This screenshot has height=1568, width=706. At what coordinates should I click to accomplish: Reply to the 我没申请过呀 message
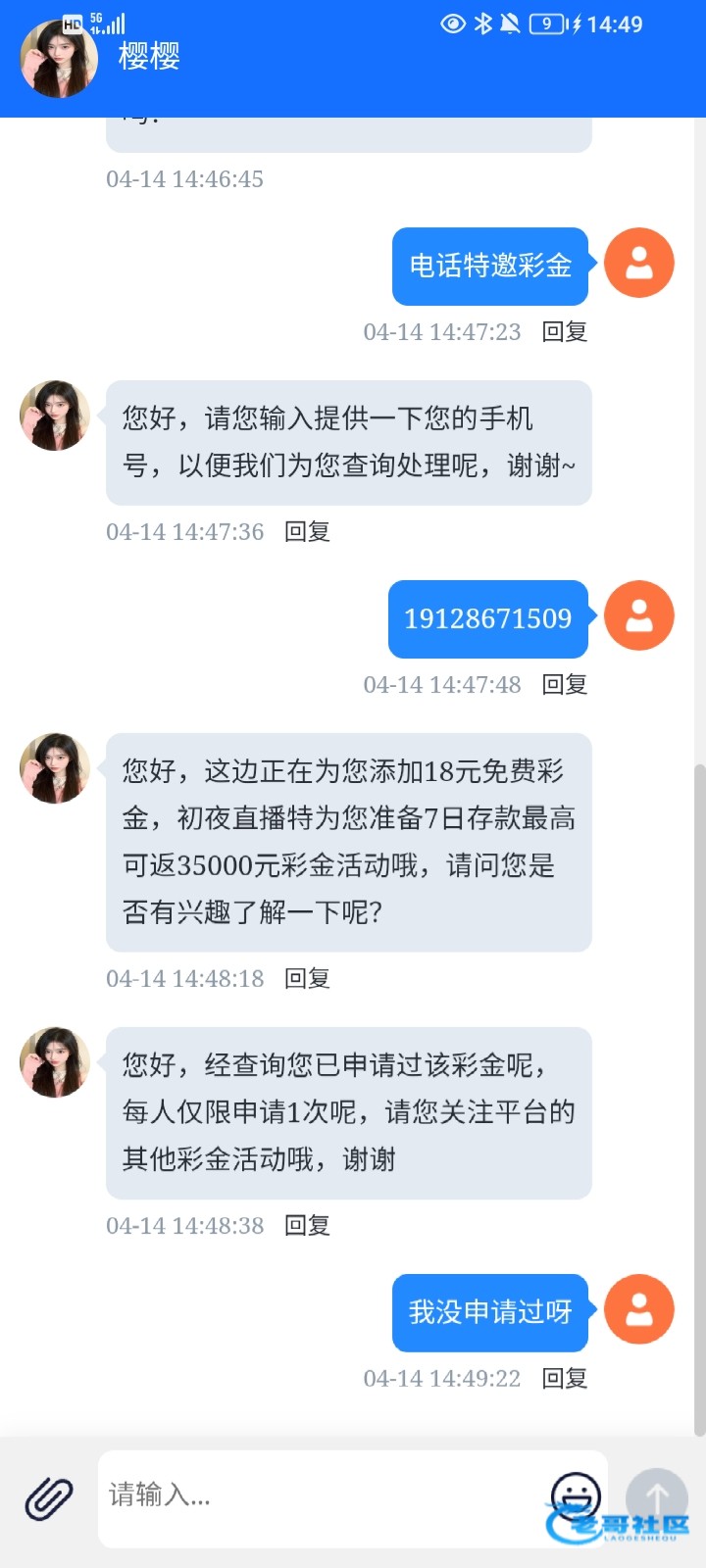565,1379
